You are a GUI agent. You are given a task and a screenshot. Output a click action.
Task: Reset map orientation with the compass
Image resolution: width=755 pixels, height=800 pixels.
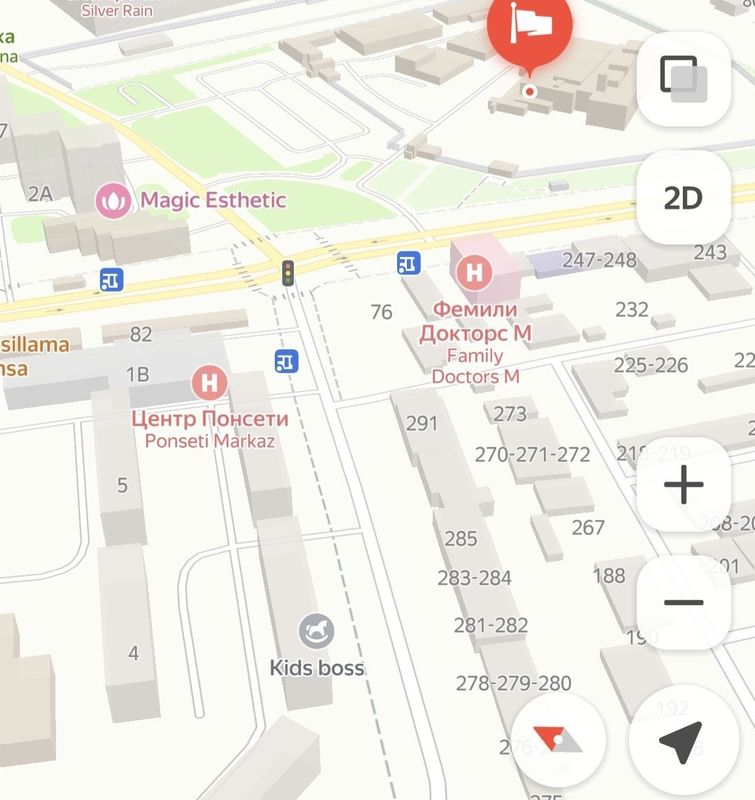[x=558, y=741]
